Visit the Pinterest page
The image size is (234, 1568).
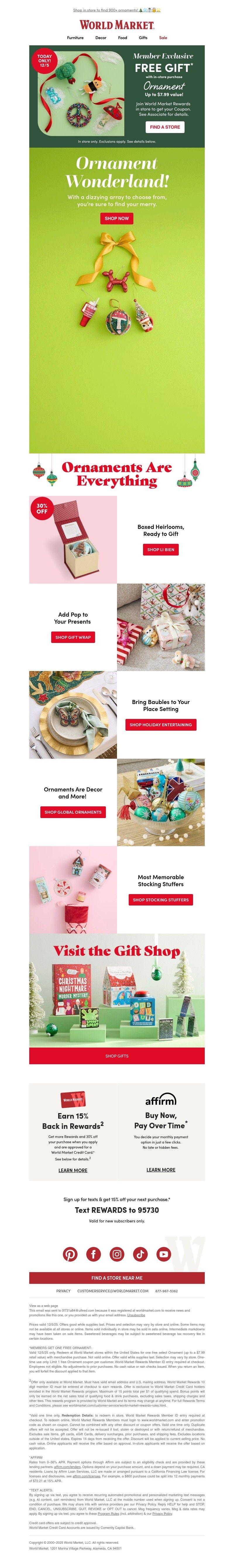70,1254
